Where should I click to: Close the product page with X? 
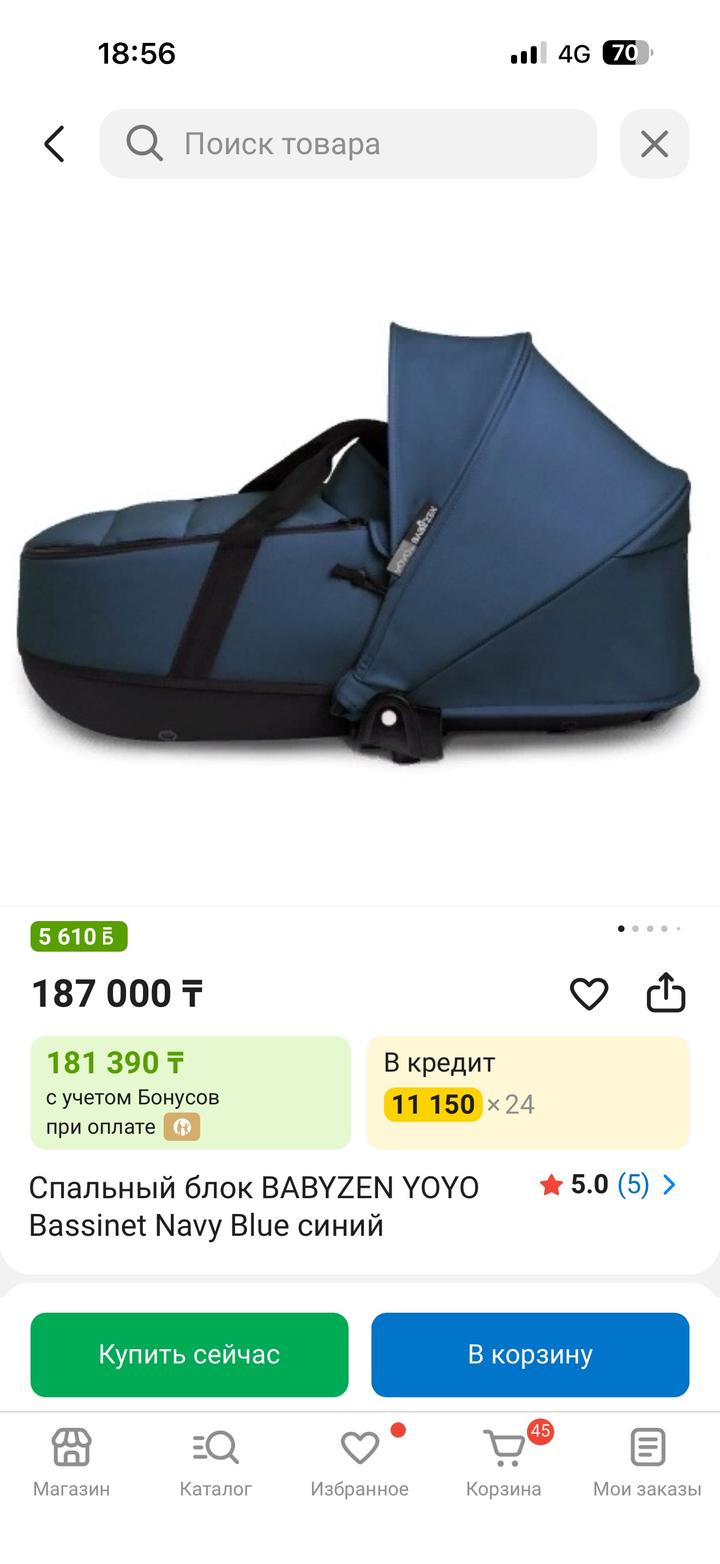pyautogui.click(x=654, y=144)
